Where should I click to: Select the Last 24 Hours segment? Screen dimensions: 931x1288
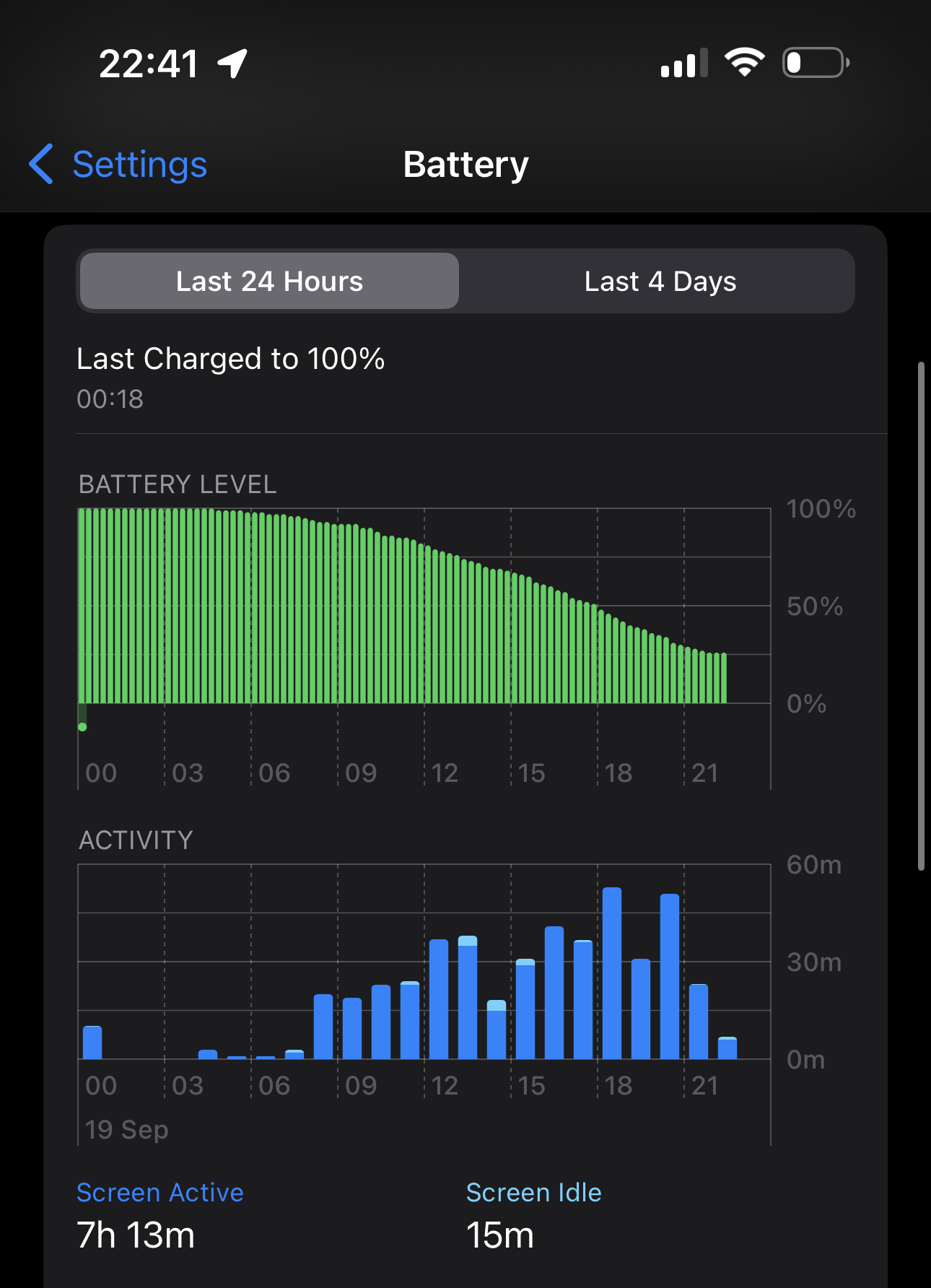pos(269,282)
